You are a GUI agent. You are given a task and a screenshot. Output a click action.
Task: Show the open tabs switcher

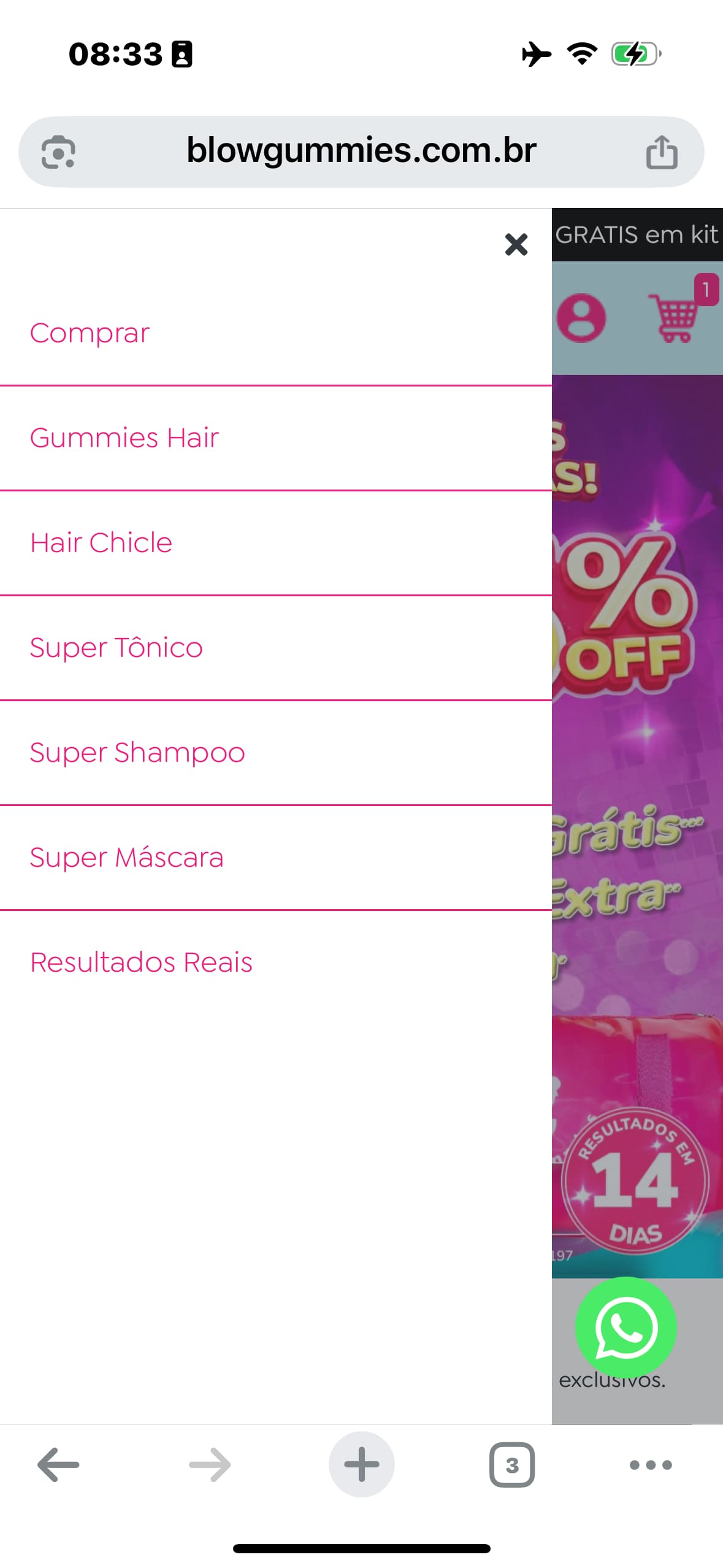[512, 1465]
